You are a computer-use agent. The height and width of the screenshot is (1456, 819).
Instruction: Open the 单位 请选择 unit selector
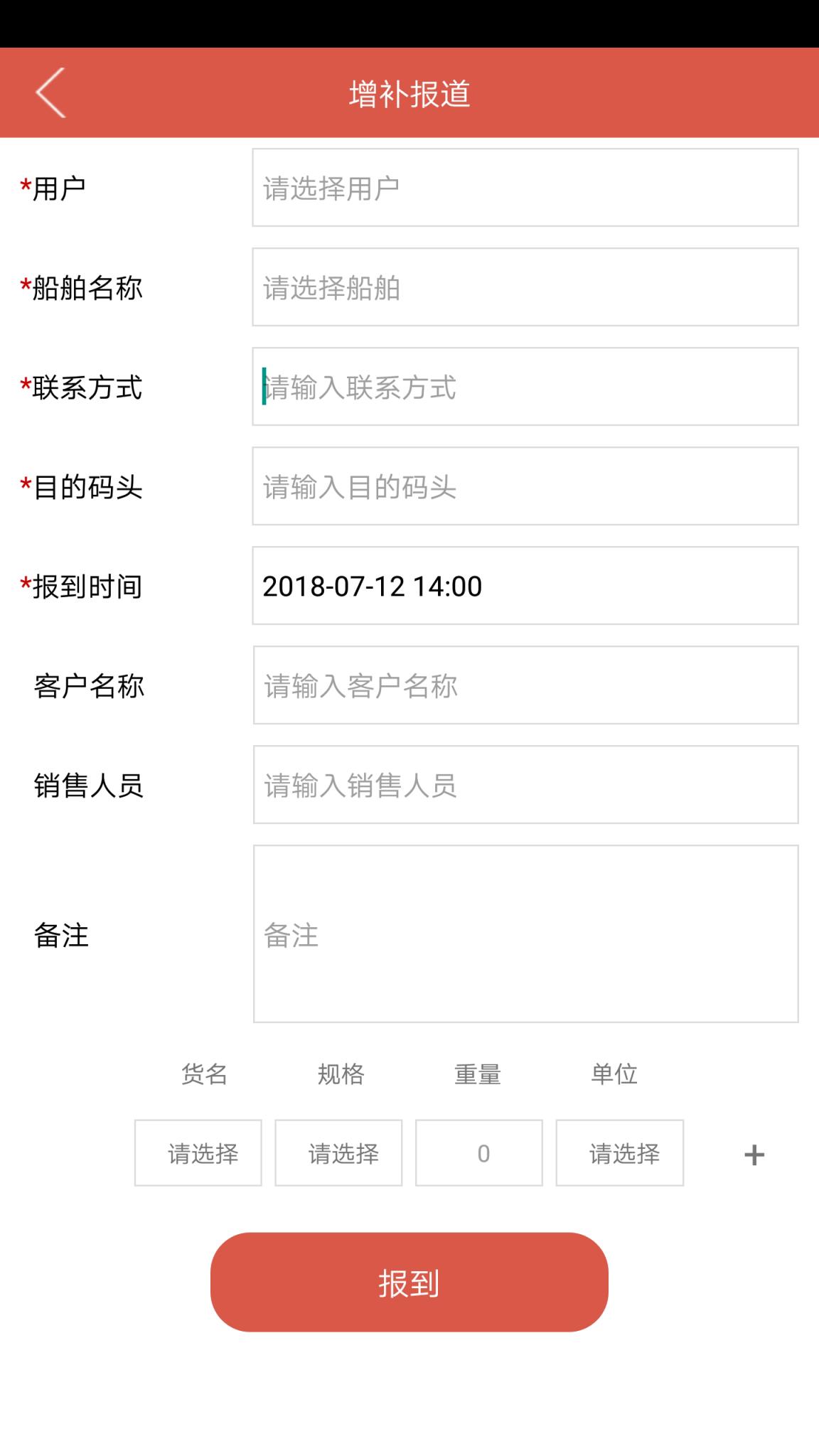[619, 1153]
